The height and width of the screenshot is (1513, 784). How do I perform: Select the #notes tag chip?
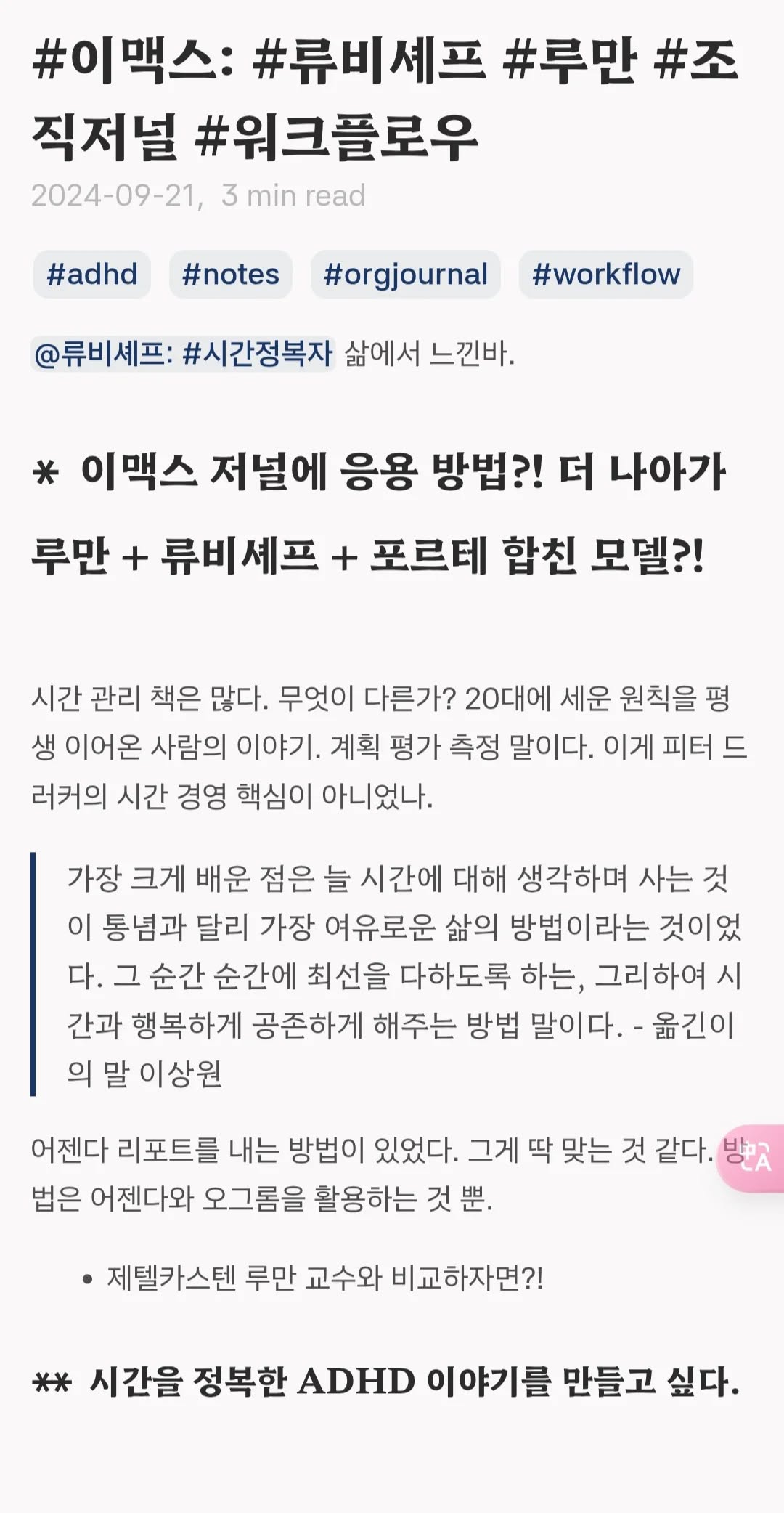[x=231, y=275]
